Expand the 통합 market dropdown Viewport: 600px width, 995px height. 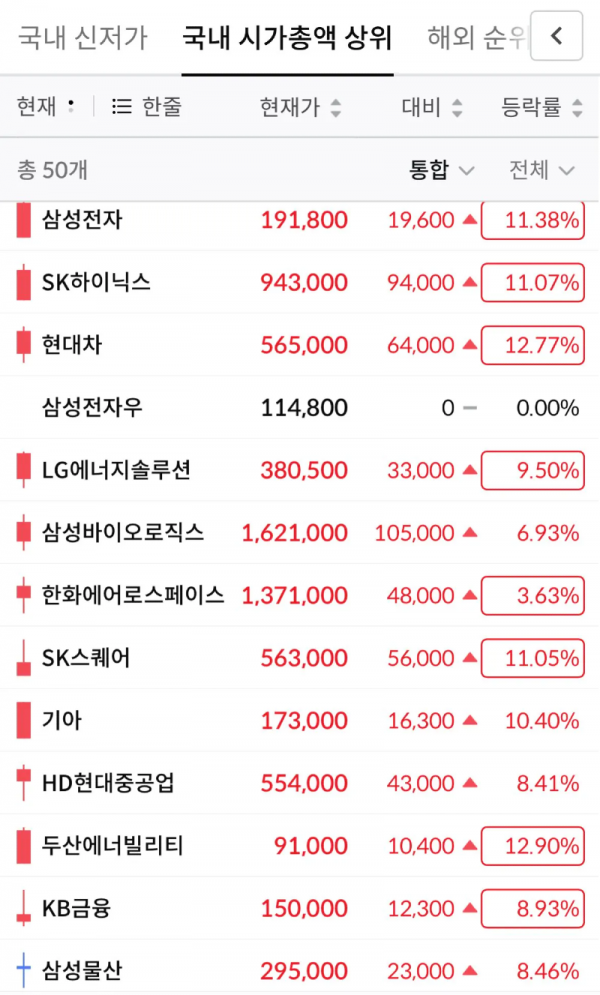pyautogui.click(x=441, y=170)
